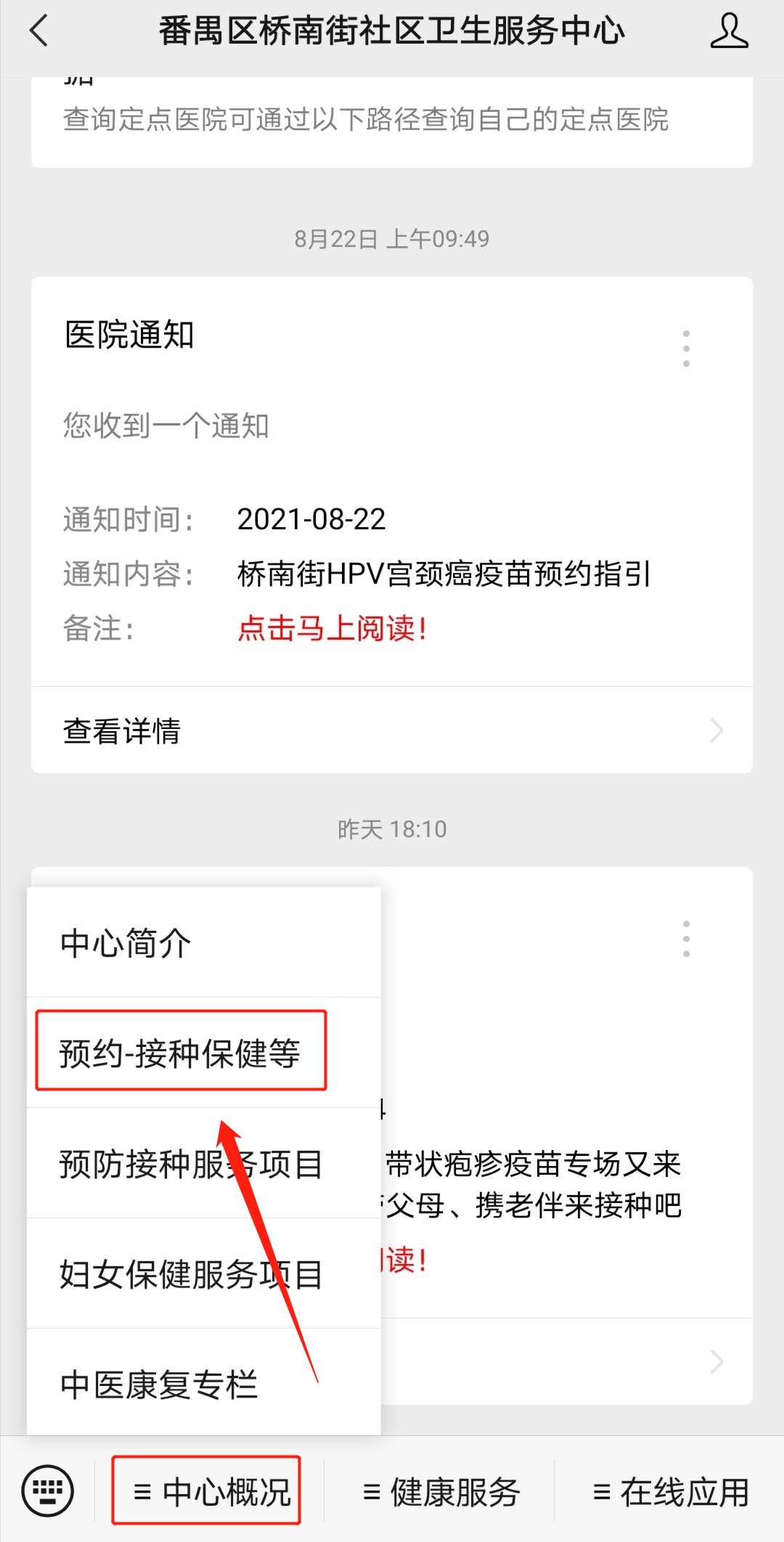Image resolution: width=784 pixels, height=1542 pixels.
Task: Open 妇女保健服务项目
Action: 192,1275
